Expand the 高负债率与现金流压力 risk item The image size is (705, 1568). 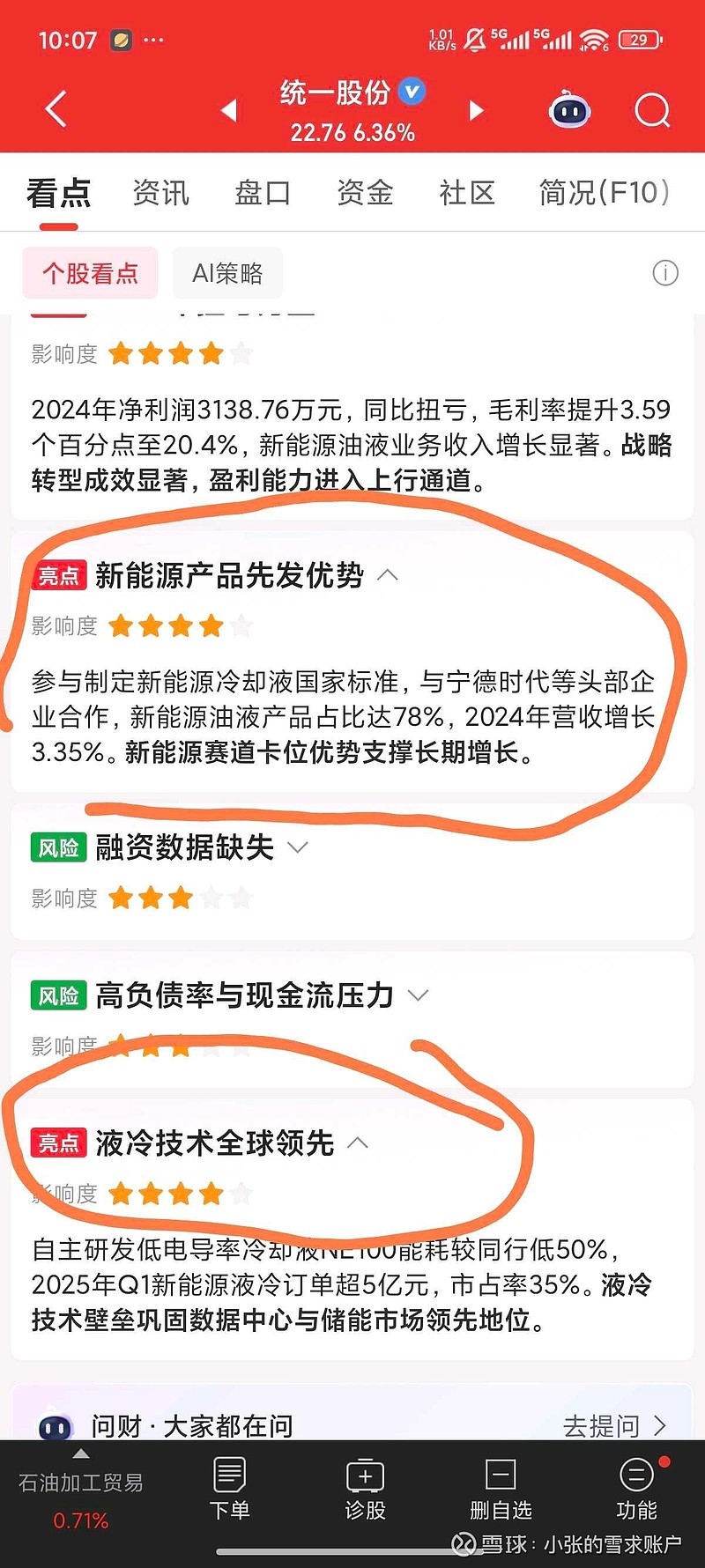click(x=418, y=995)
